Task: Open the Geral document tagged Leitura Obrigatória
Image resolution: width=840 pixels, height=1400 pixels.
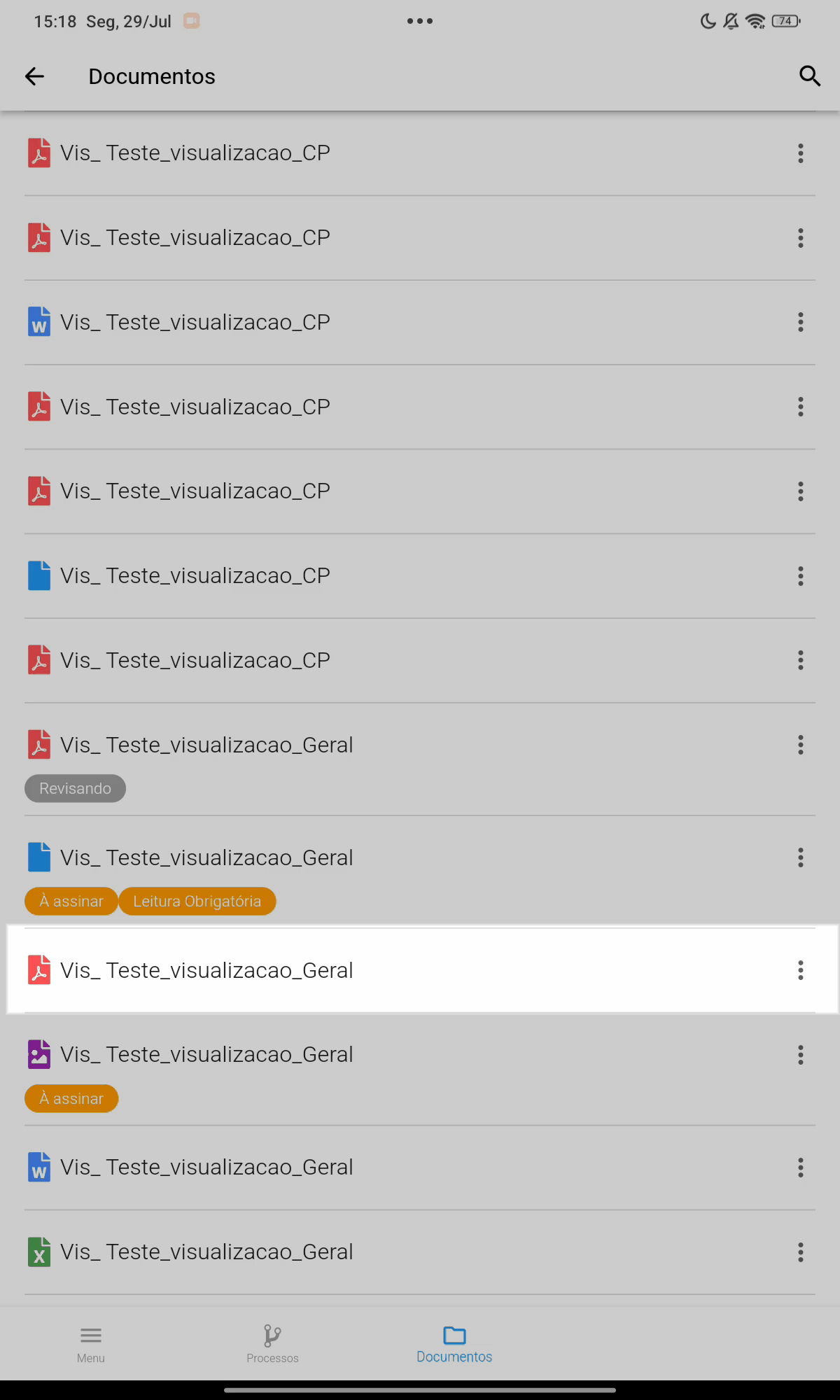Action: coord(420,872)
